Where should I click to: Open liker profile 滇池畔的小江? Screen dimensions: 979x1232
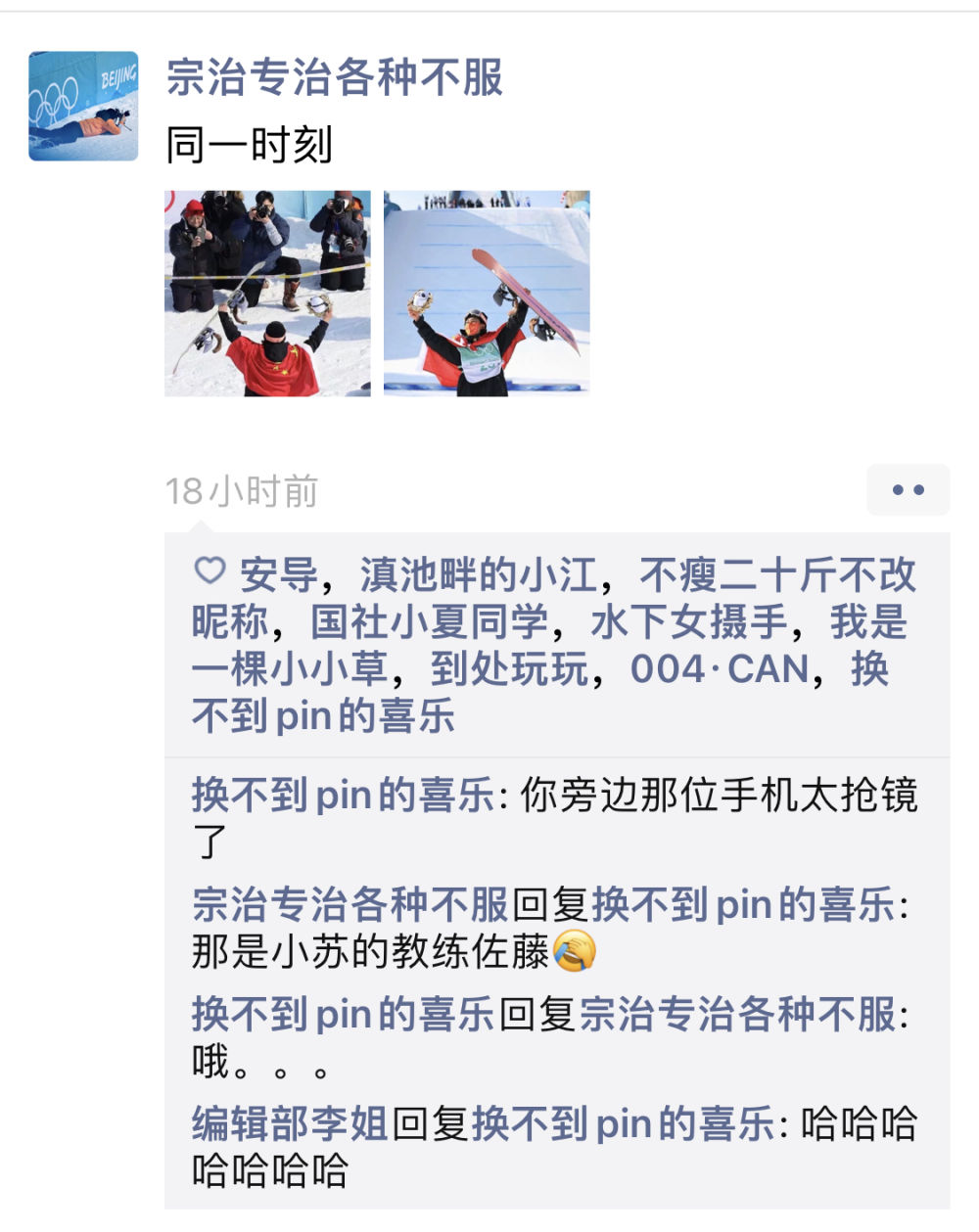478,575
